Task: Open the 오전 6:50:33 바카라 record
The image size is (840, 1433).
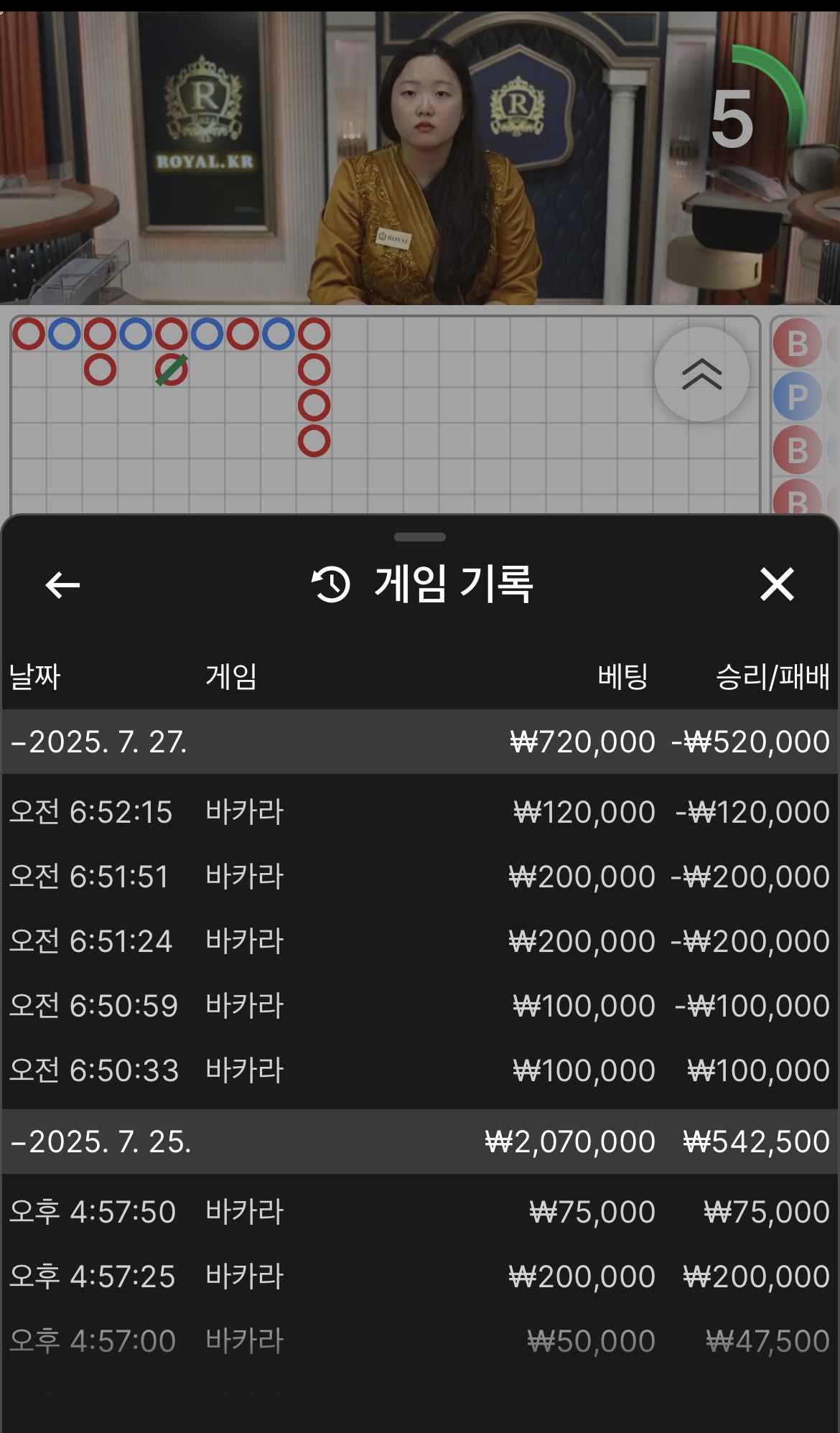Action: [419, 1070]
